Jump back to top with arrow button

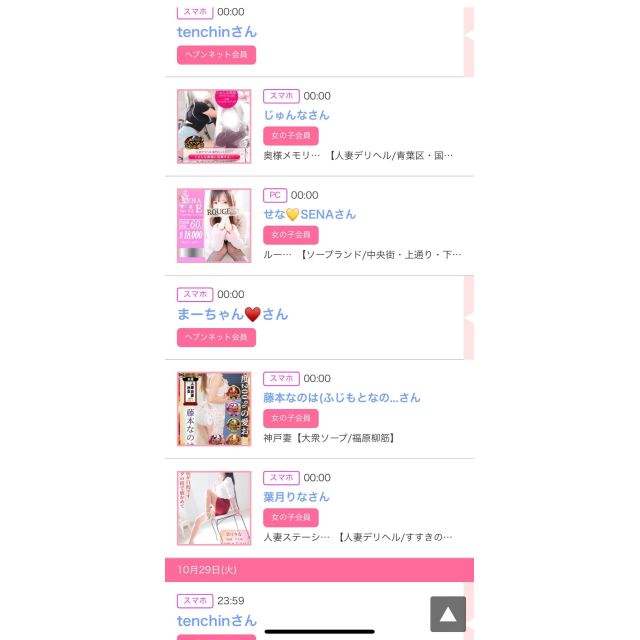pos(448,614)
